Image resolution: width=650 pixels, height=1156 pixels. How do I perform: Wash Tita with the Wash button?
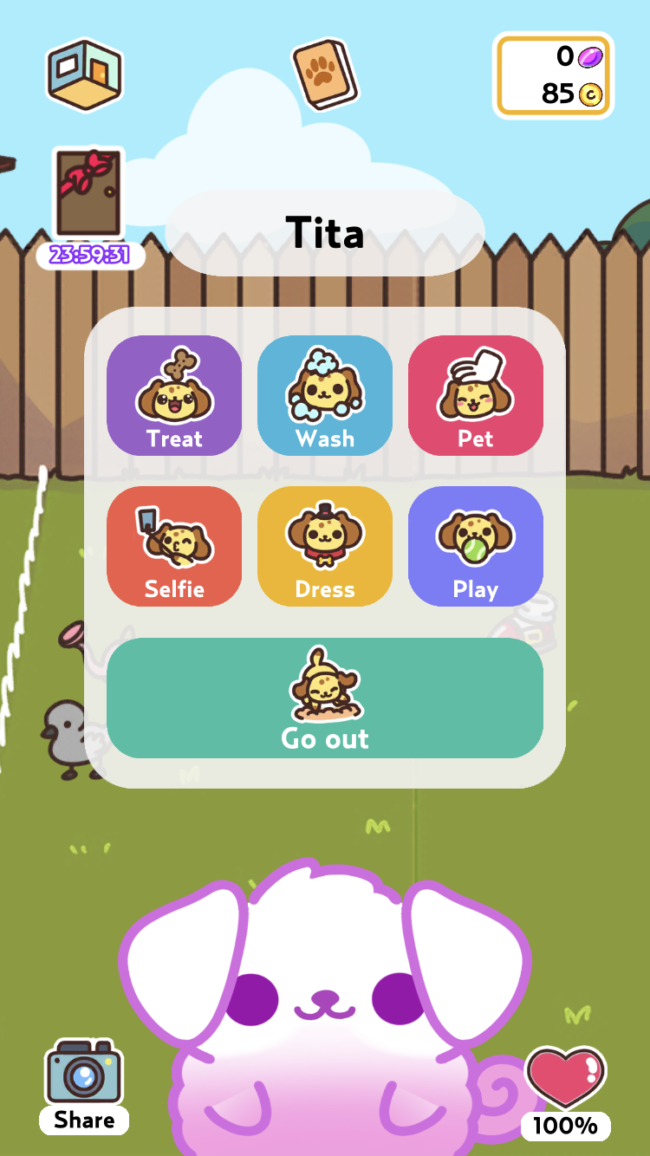(325, 396)
